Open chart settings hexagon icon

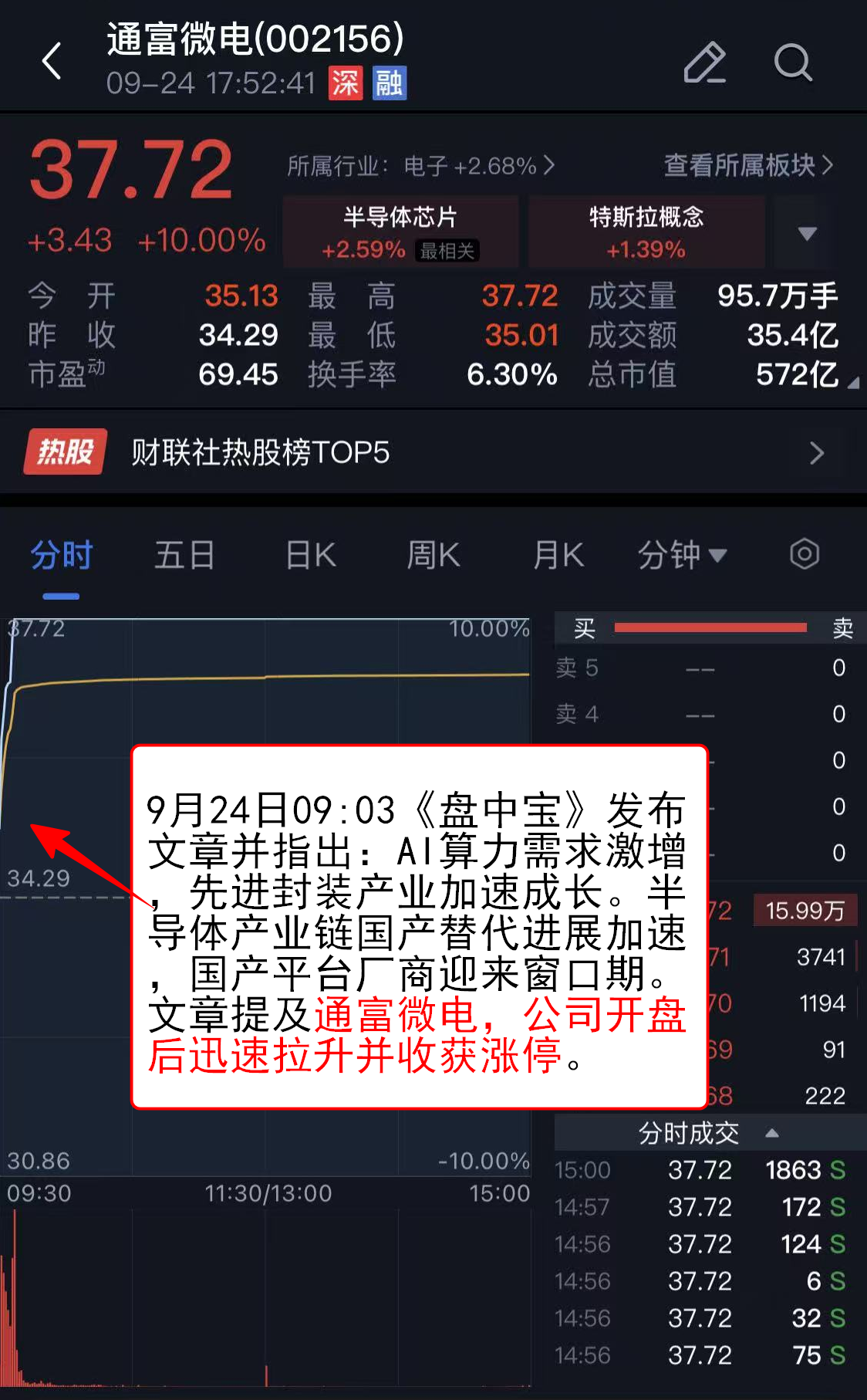[804, 554]
